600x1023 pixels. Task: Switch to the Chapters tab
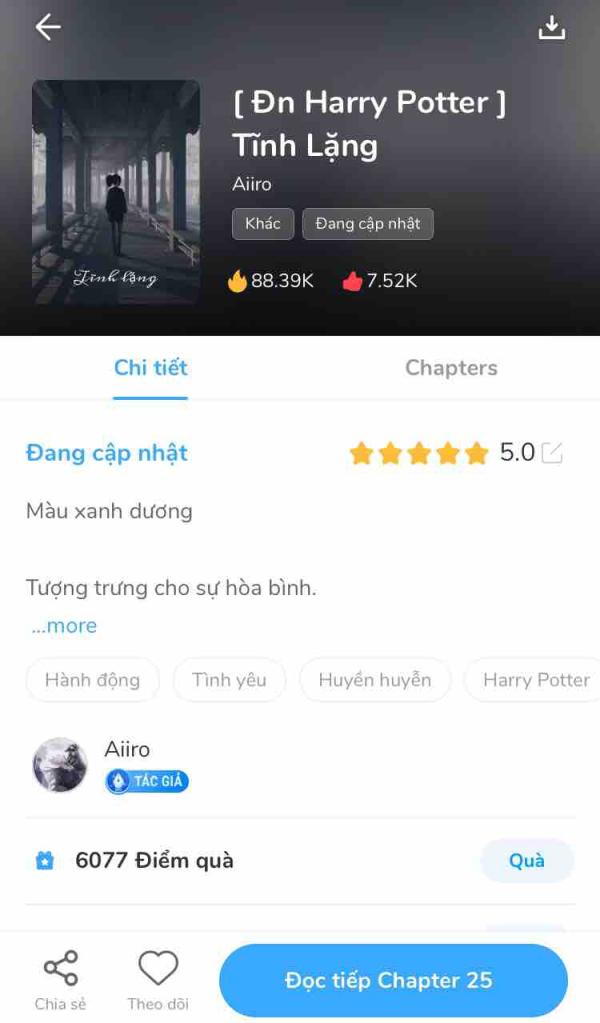(x=451, y=368)
